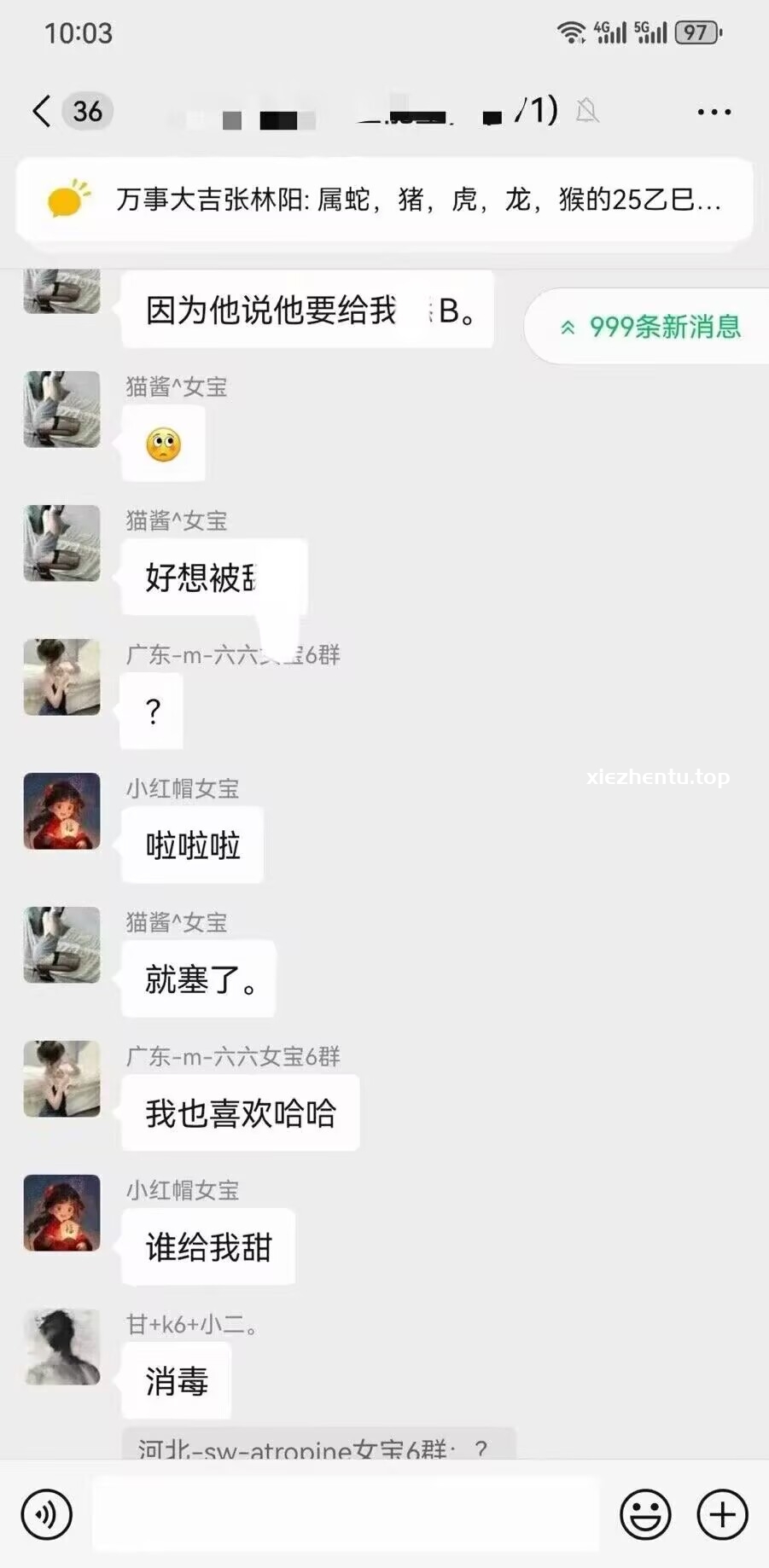Viewport: 769px width, 1568px height.
Task: Select the pleading face emoji message
Action: click(164, 442)
